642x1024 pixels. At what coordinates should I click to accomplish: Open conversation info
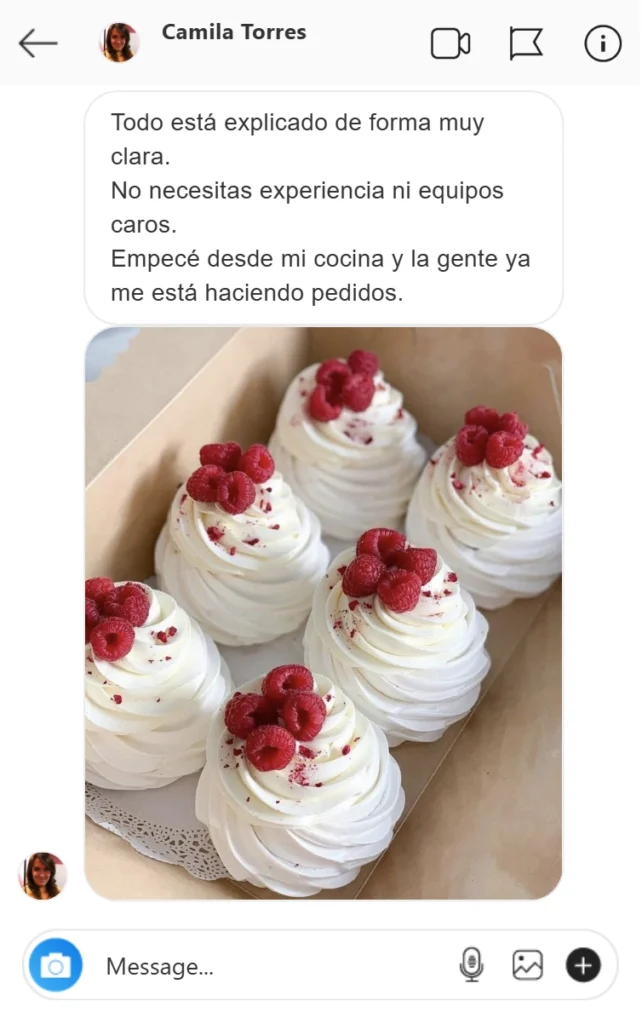pyautogui.click(x=602, y=43)
